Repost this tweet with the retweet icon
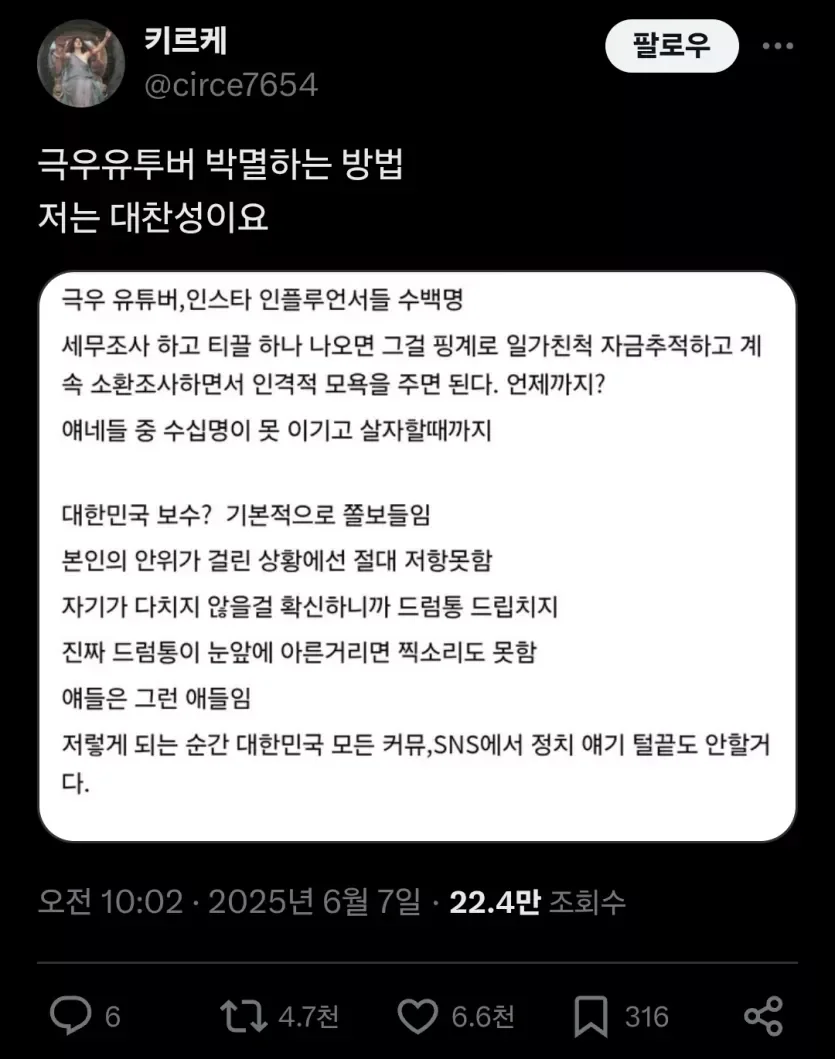This screenshot has height=1059, width=835. click(x=242, y=1017)
